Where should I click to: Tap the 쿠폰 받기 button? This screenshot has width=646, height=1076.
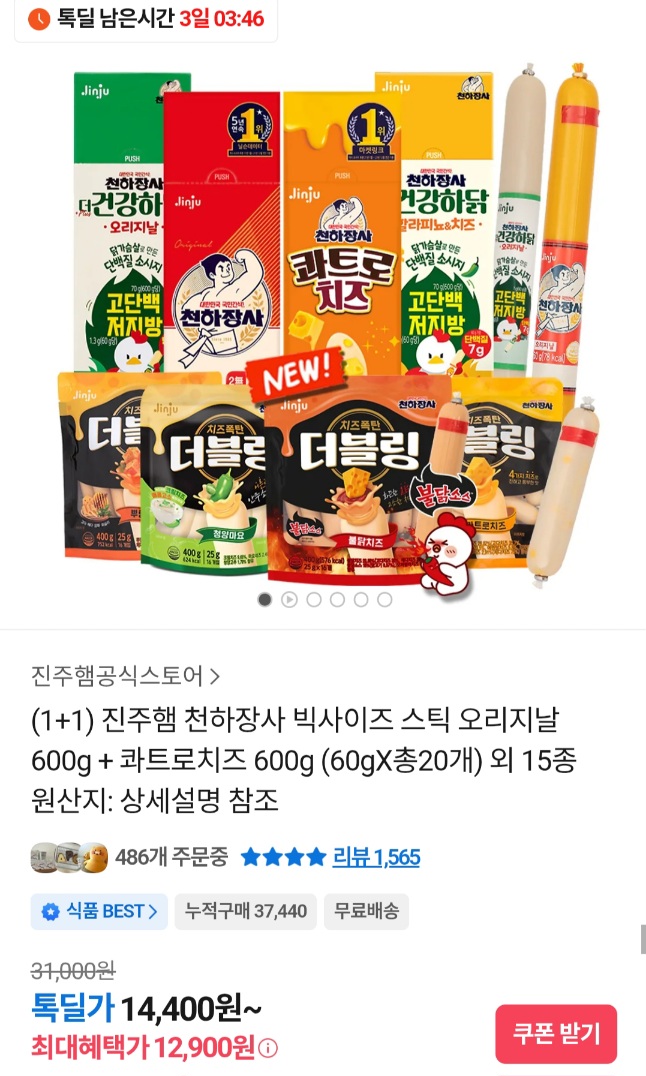tap(556, 1033)
